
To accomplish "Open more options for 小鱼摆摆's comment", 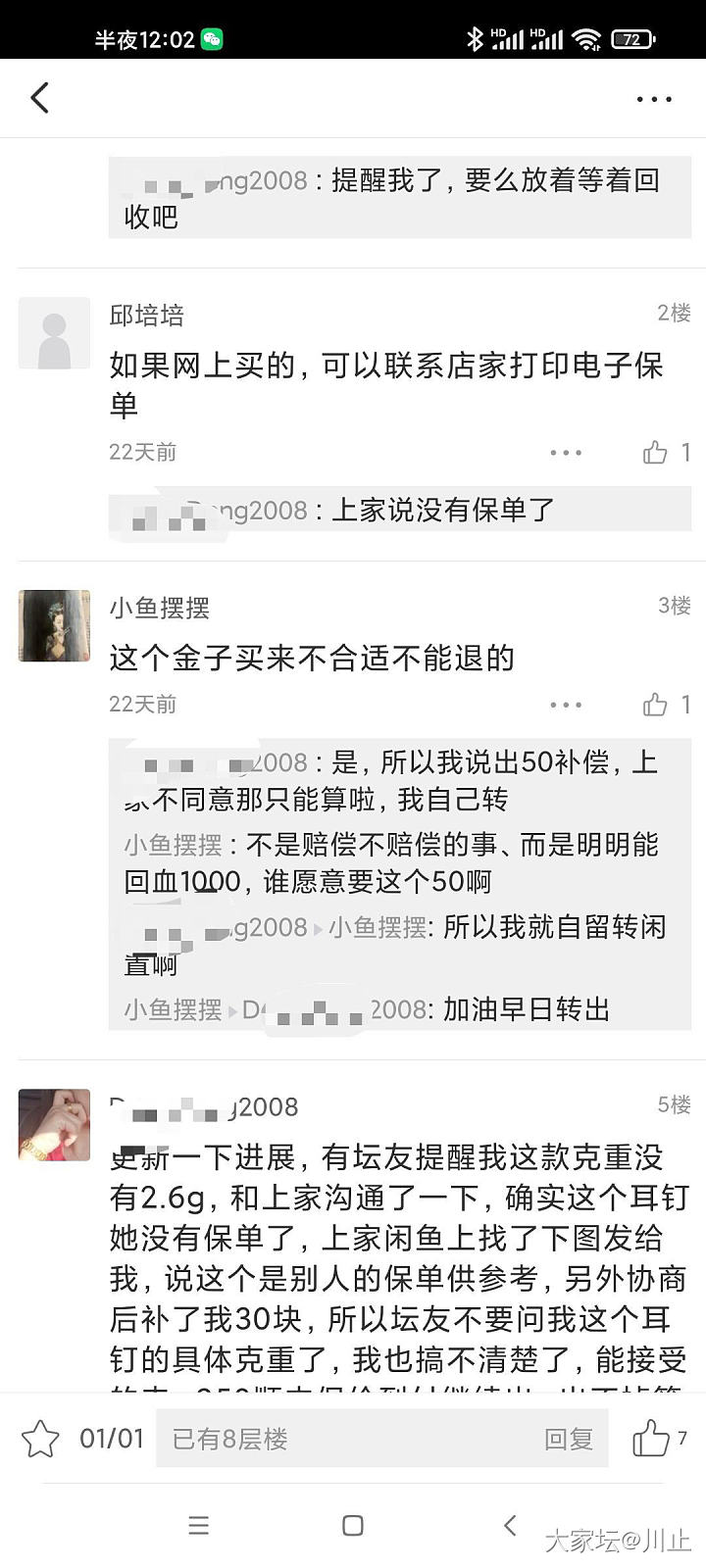I will pyautogui.click(x=566, y=705).
